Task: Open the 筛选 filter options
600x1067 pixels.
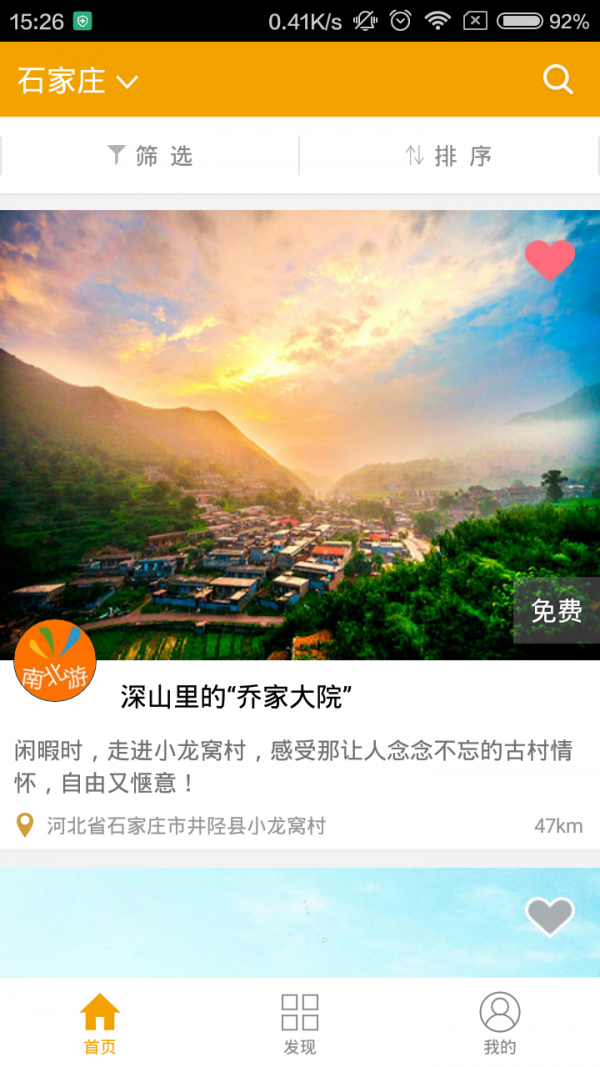Action: (150, 156)
